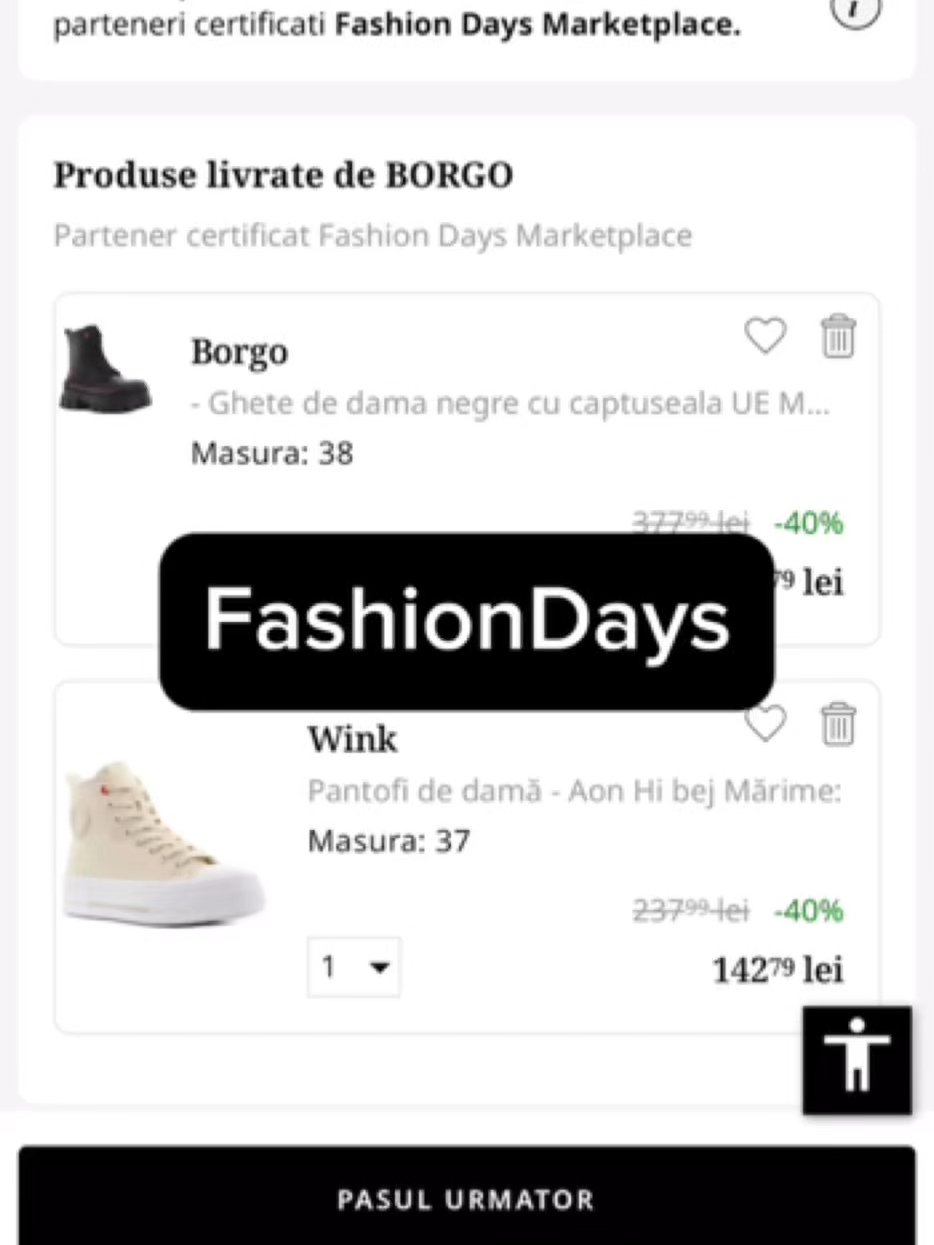Click the trash icon on the second product
Image resolution: width=934 pixels, height=1245 pixels.
tap(838, 726)
